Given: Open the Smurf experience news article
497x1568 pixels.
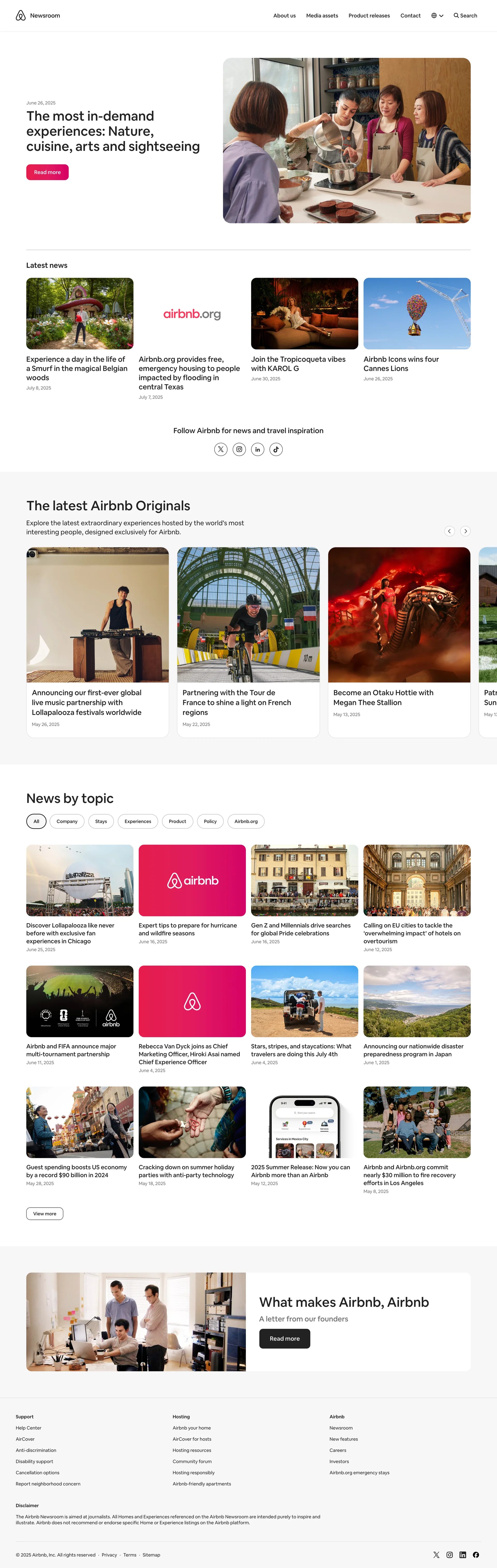Looking at the screenshot, I should point(77,368).
